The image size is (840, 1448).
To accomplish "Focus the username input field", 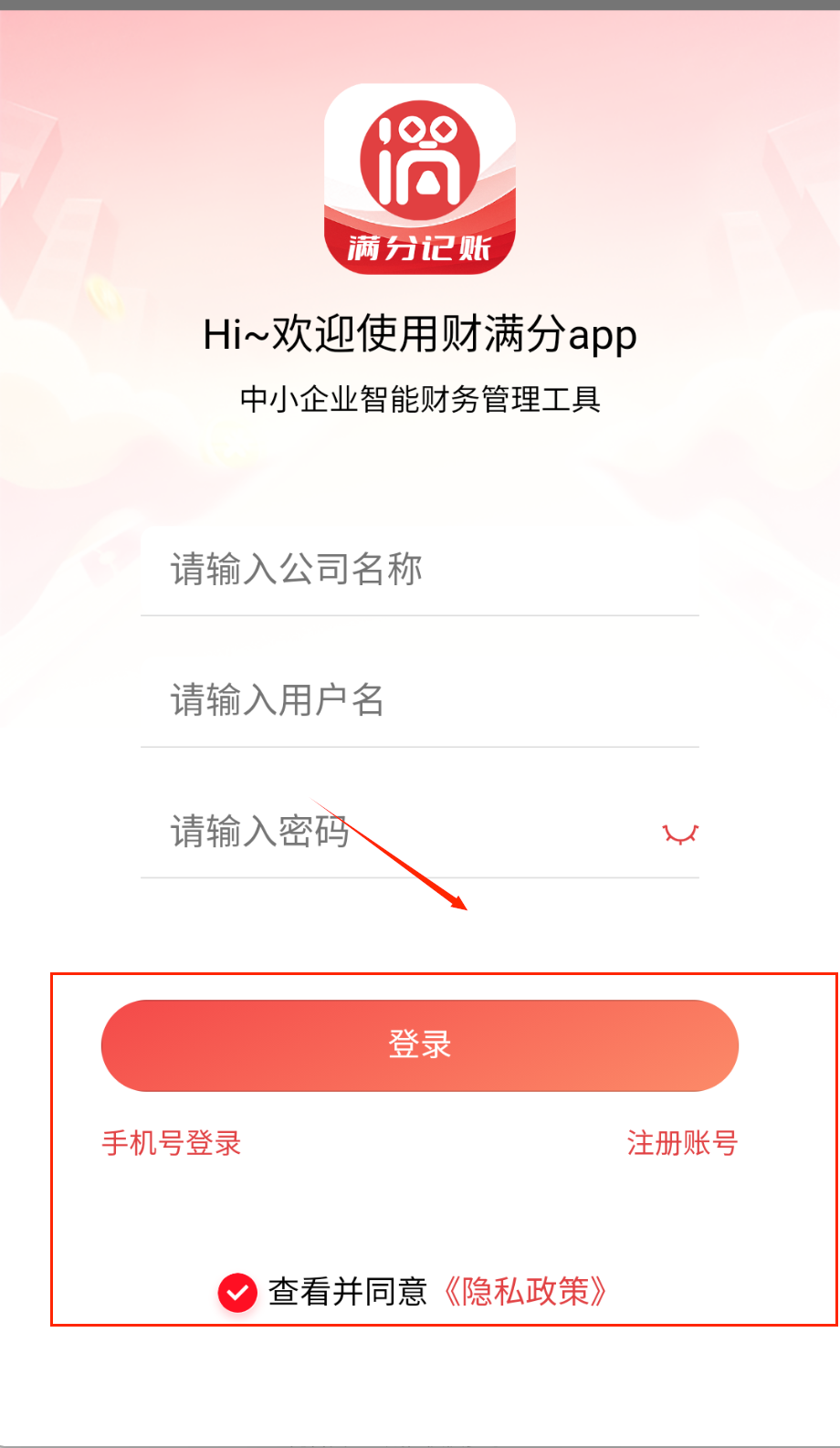I will coord(420,700).
